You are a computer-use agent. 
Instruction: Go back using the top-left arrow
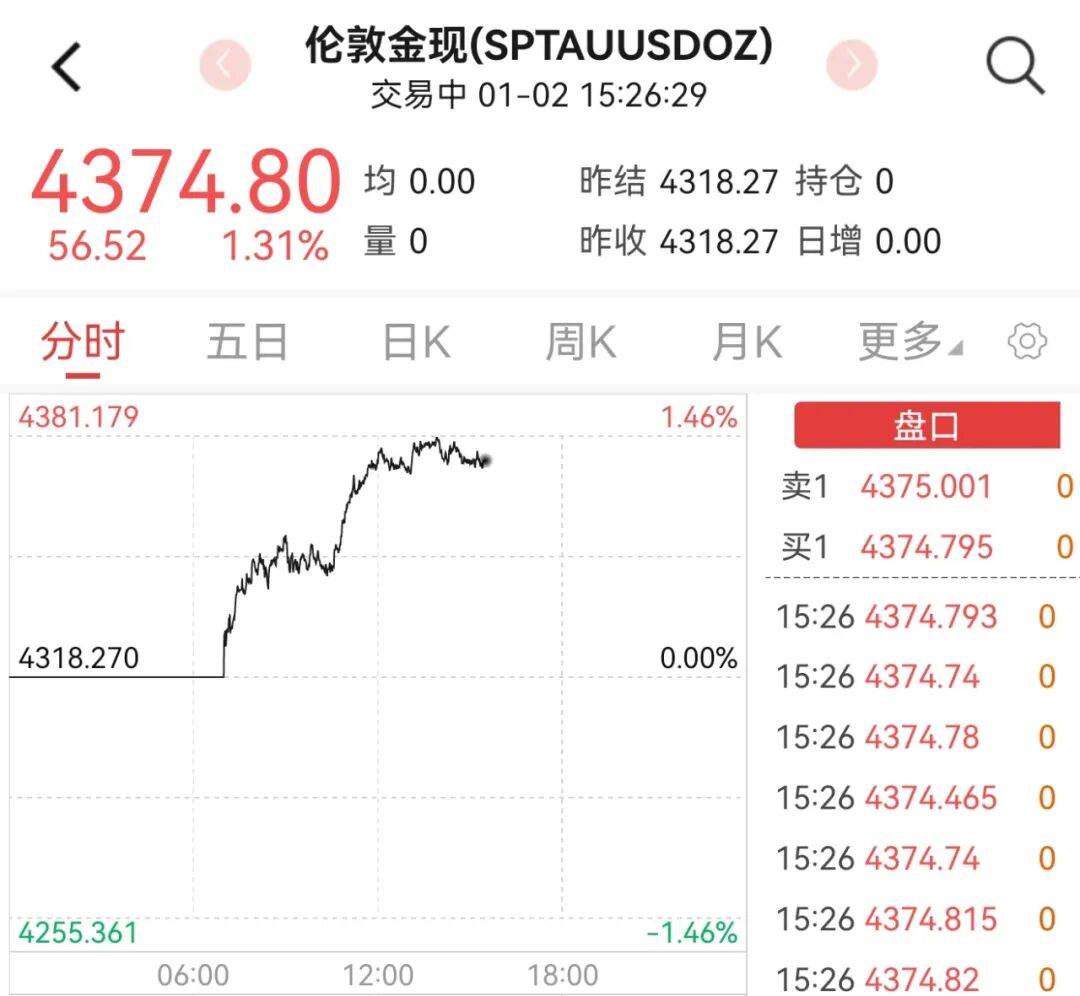pos(67,68)
